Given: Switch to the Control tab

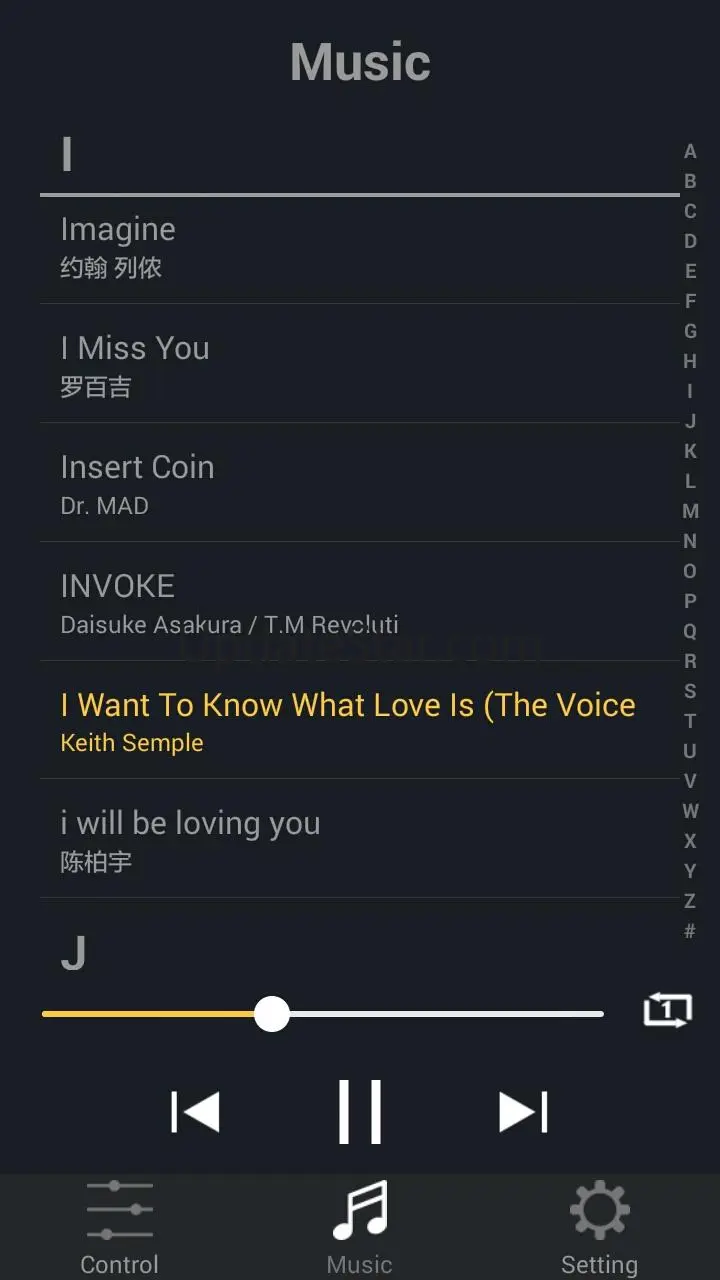Looking at the screenshot, I should click(x=119, y=1226).
